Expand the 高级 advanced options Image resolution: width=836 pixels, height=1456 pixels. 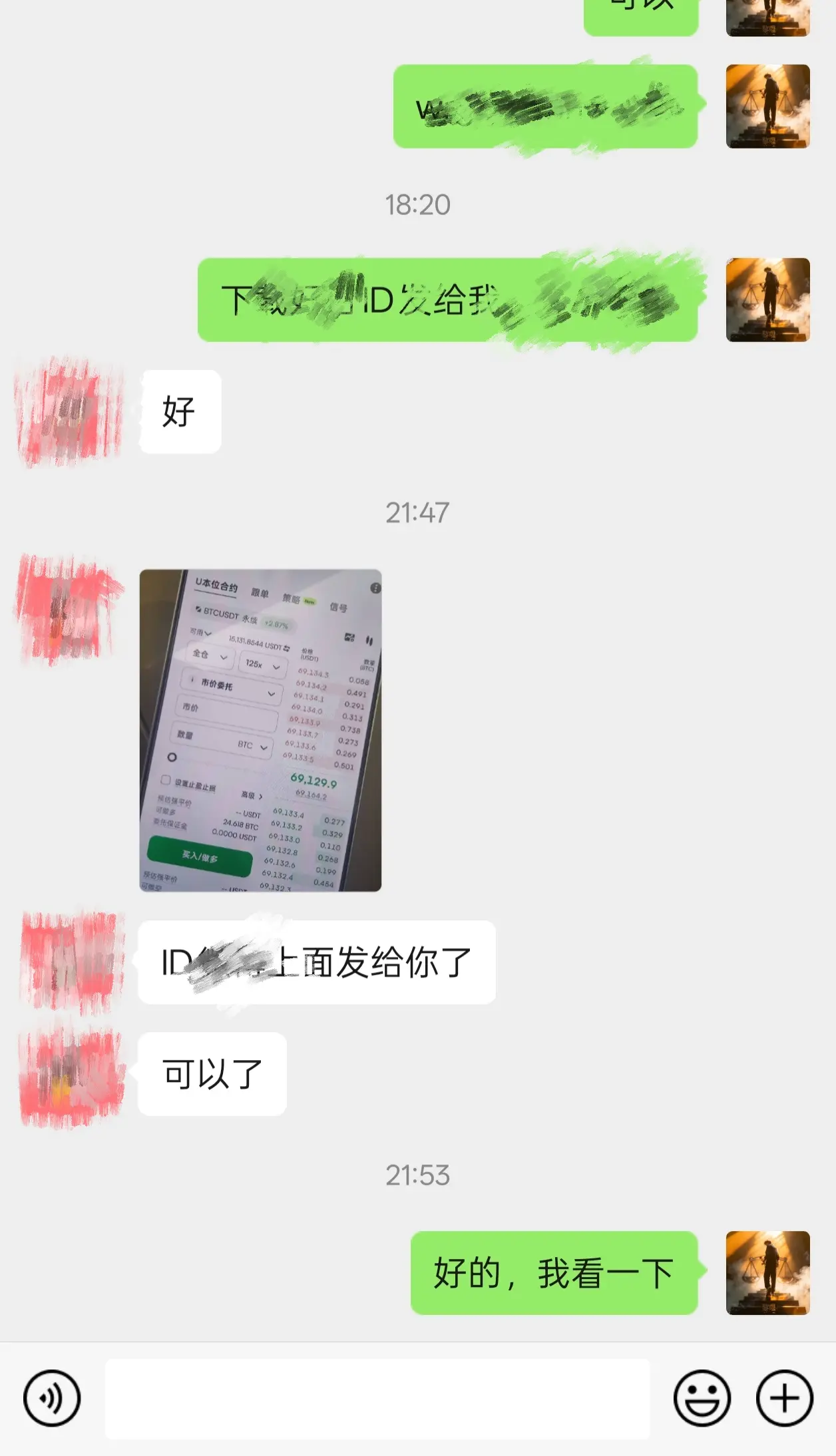click(252, 795)
